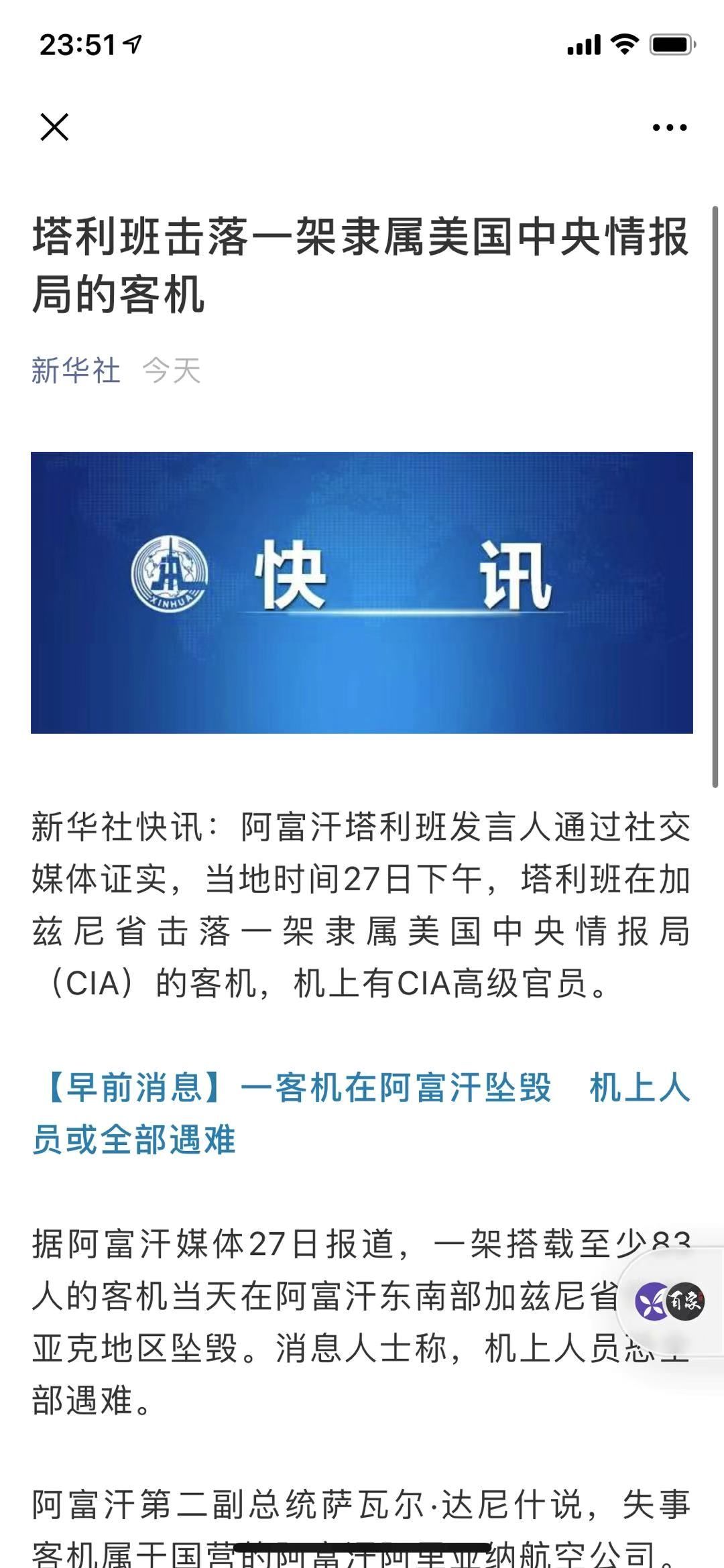Open the three-dot overflow menu
The height and width of the screenshot is (1568, 724).
pos(670,127)
